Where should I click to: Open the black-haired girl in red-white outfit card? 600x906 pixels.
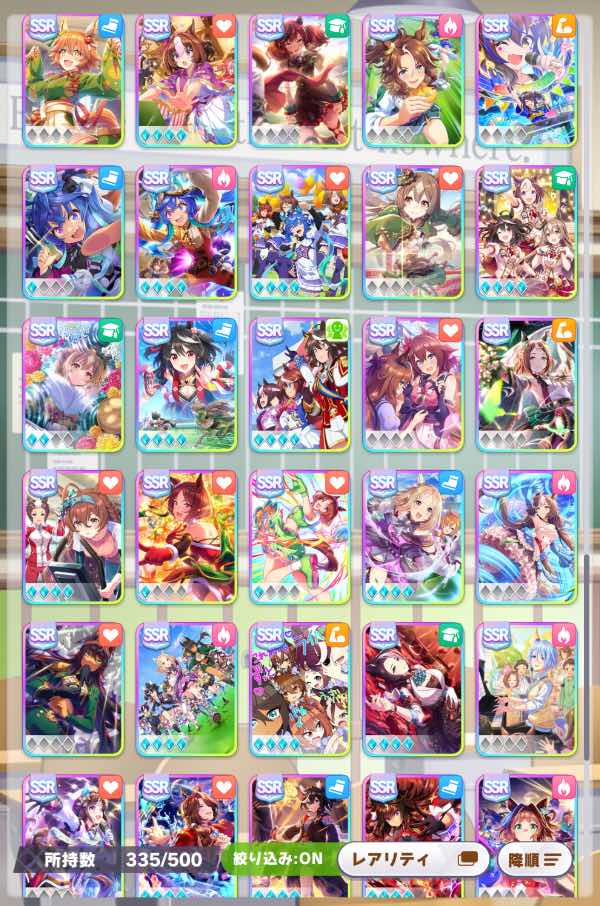coord(186,384)
